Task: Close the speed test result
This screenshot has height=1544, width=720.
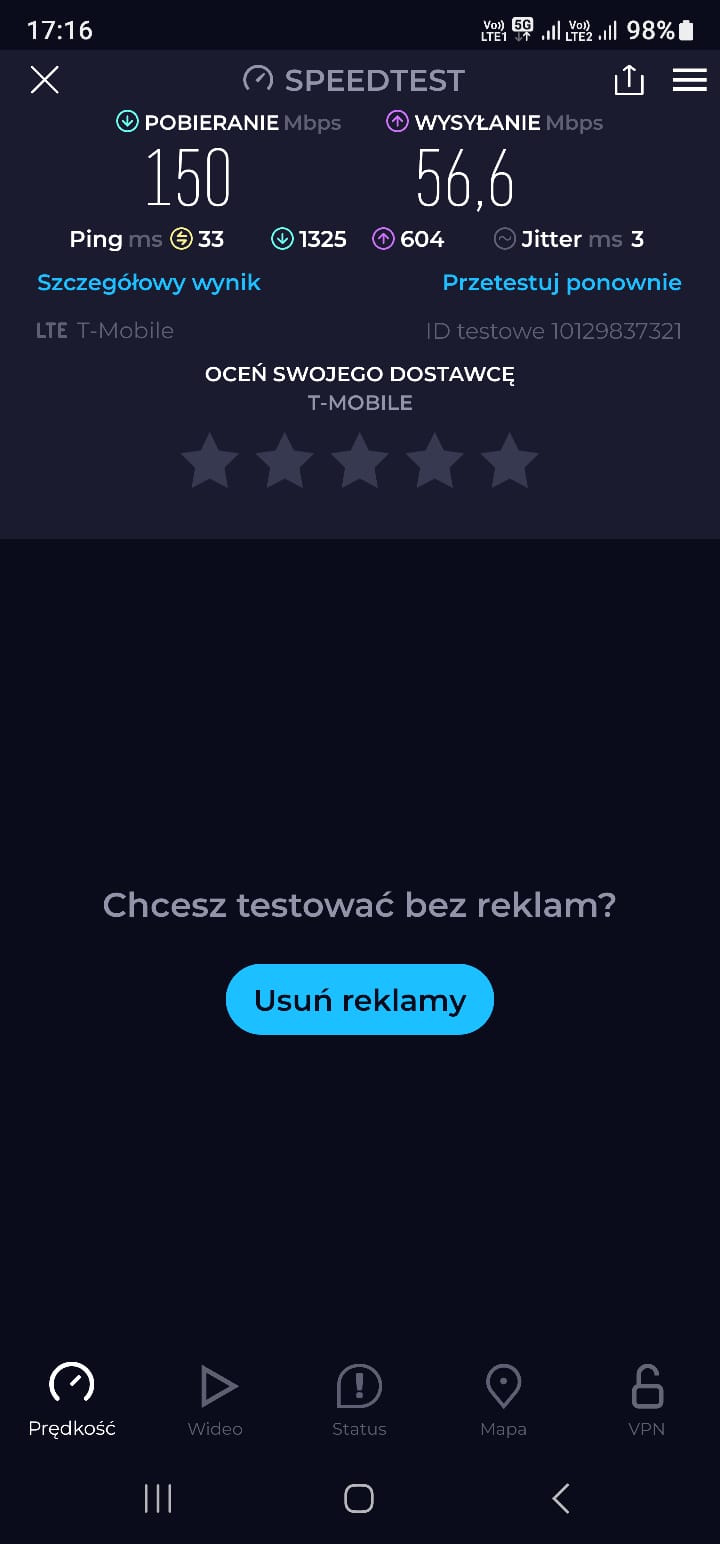Action: tap(45, 80)
